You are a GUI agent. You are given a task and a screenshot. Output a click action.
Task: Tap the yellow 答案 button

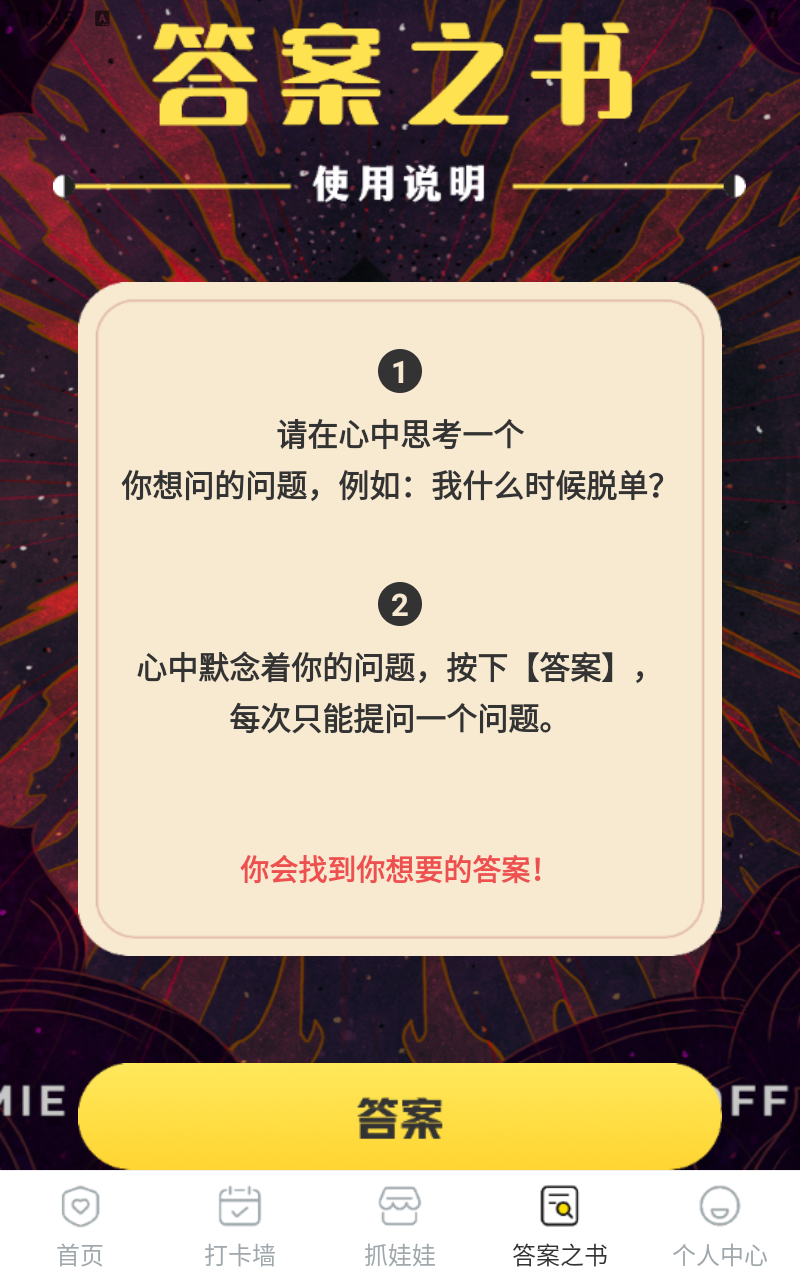coord(400,1116)
